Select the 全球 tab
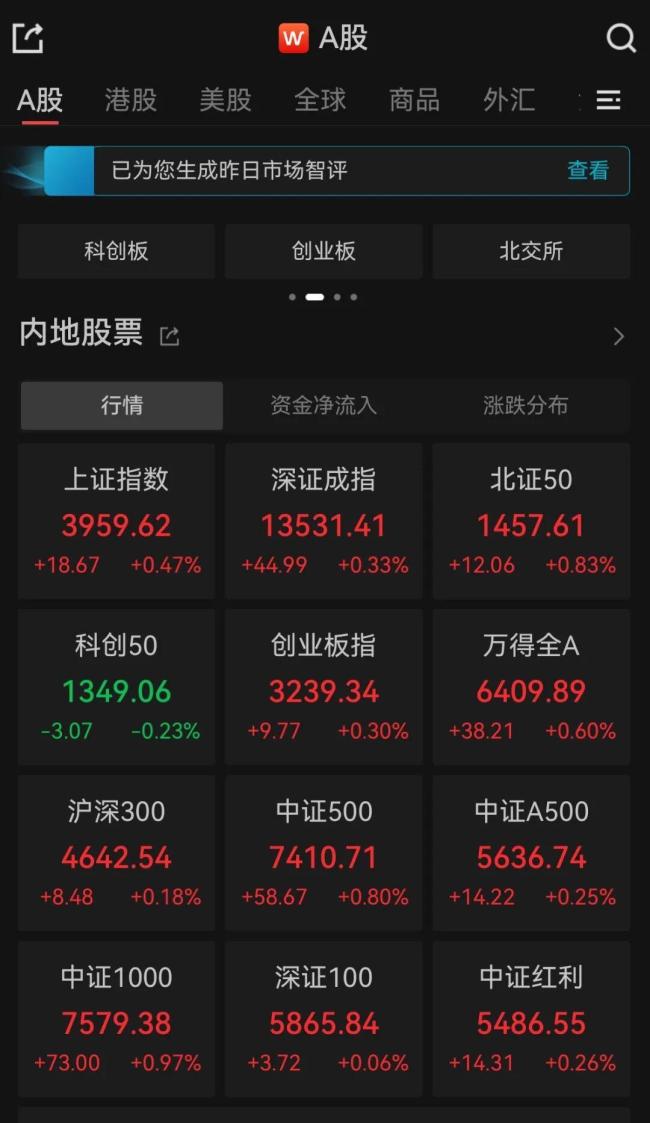The width and height of the screenshot is (650, 1123). [x=320, y=100]
